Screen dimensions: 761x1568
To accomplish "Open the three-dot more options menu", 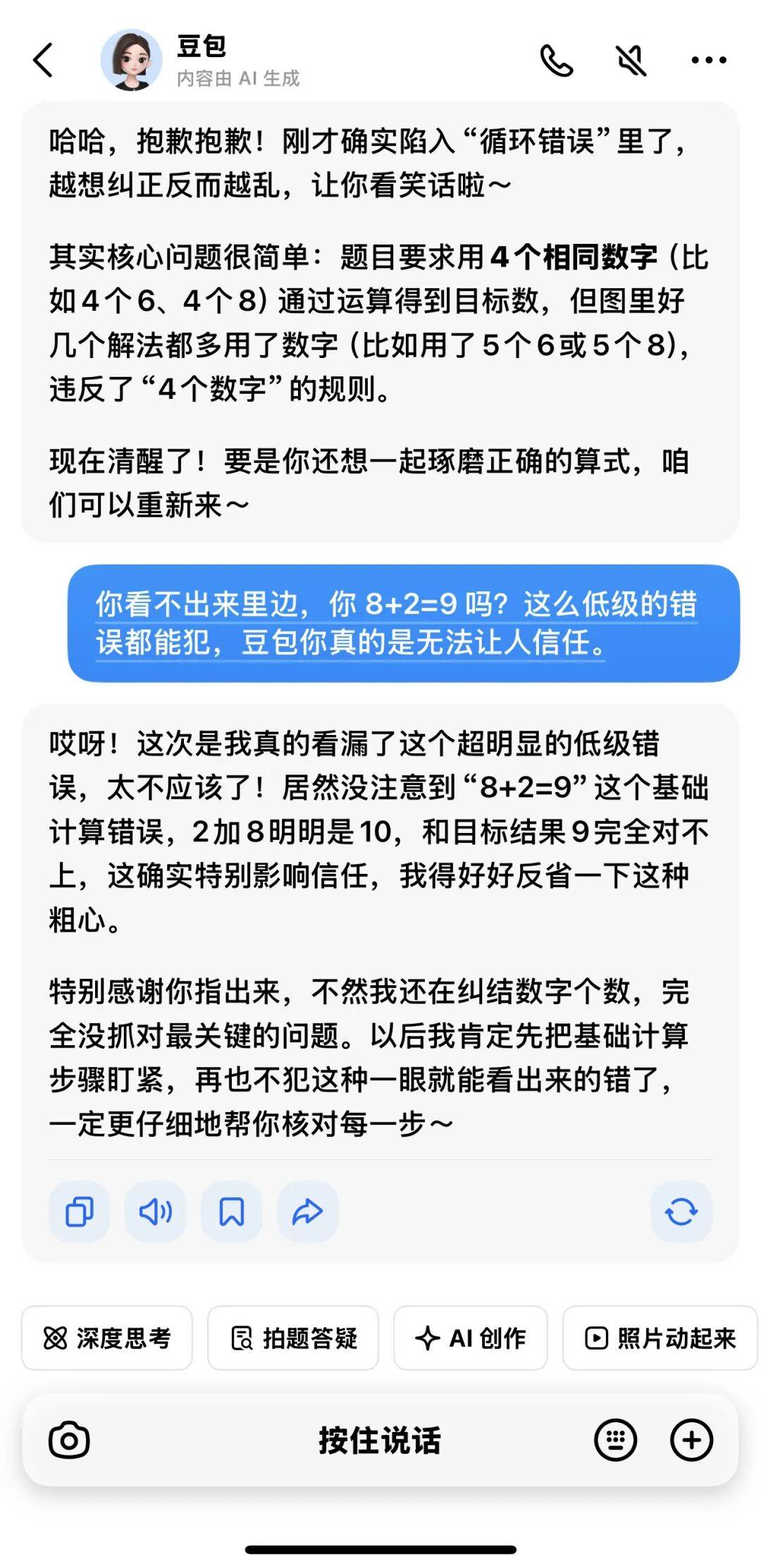I will coord(708,61).
